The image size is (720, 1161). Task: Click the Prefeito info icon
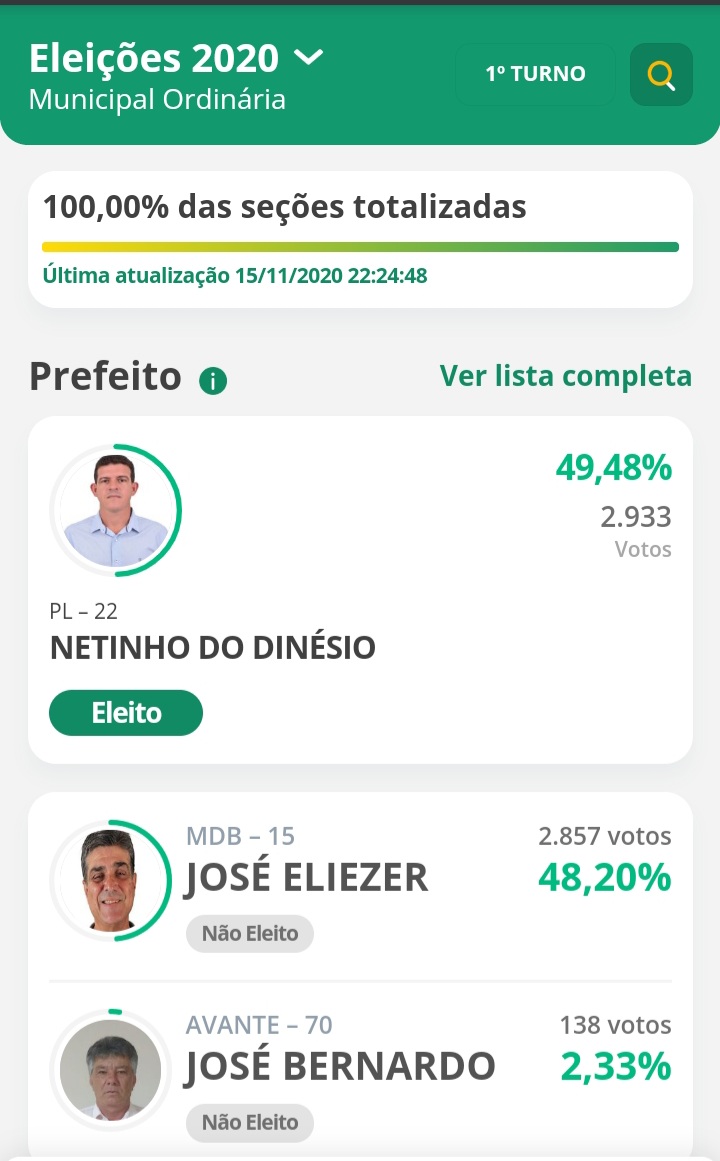coord(212,380)
